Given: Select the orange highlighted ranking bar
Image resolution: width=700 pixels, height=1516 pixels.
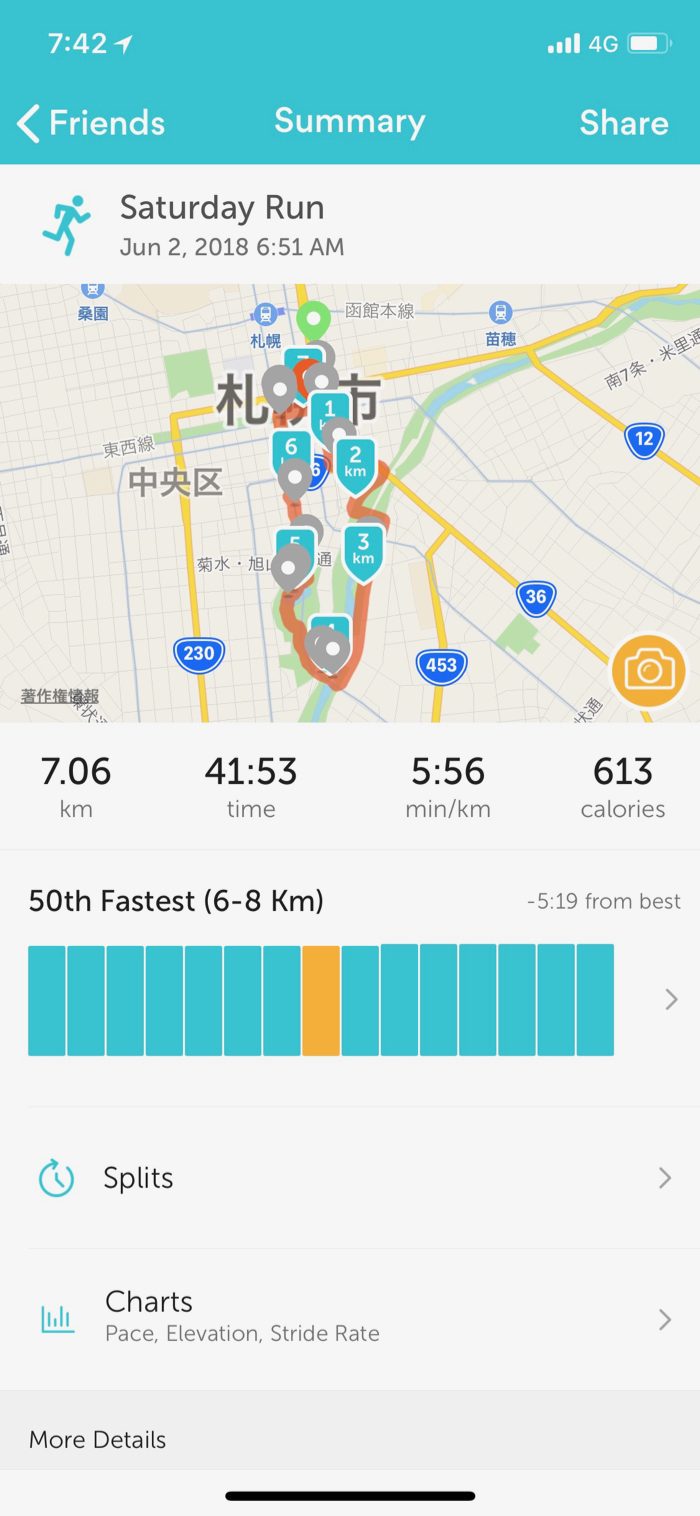Looking at the screenshot, I should pos(321,1000).
